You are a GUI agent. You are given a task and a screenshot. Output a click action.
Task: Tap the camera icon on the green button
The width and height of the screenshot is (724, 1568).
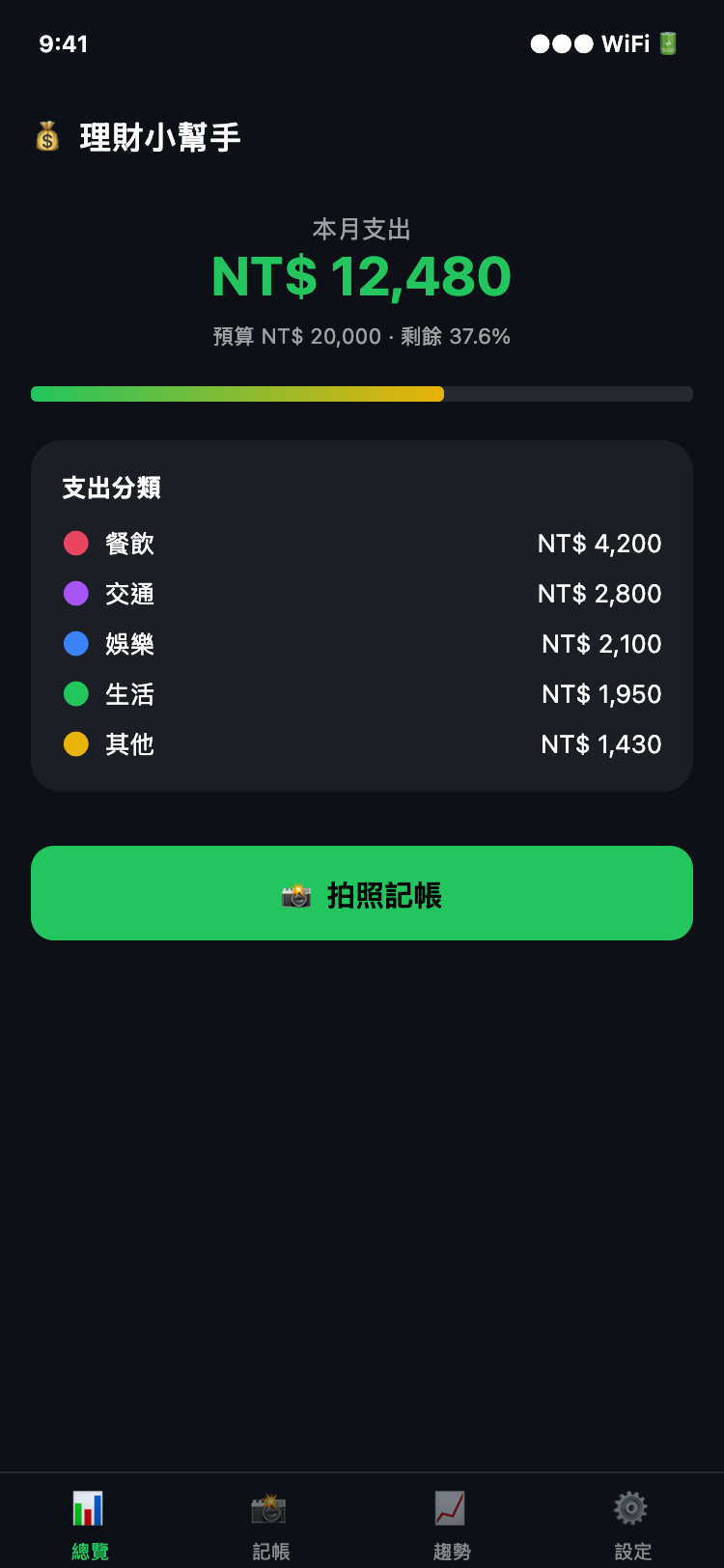point(296,894)
